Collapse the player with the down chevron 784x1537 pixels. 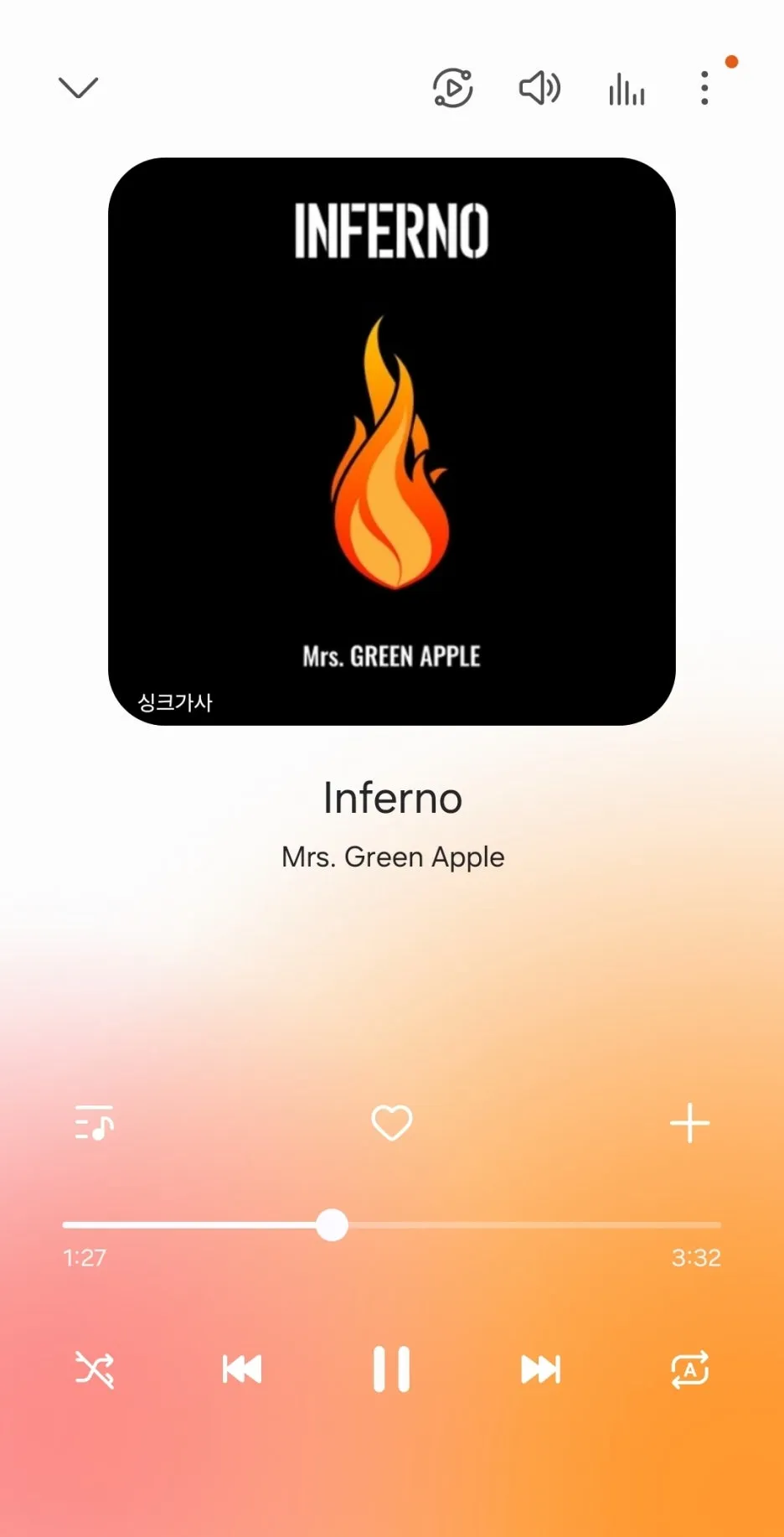pos(78,88)
